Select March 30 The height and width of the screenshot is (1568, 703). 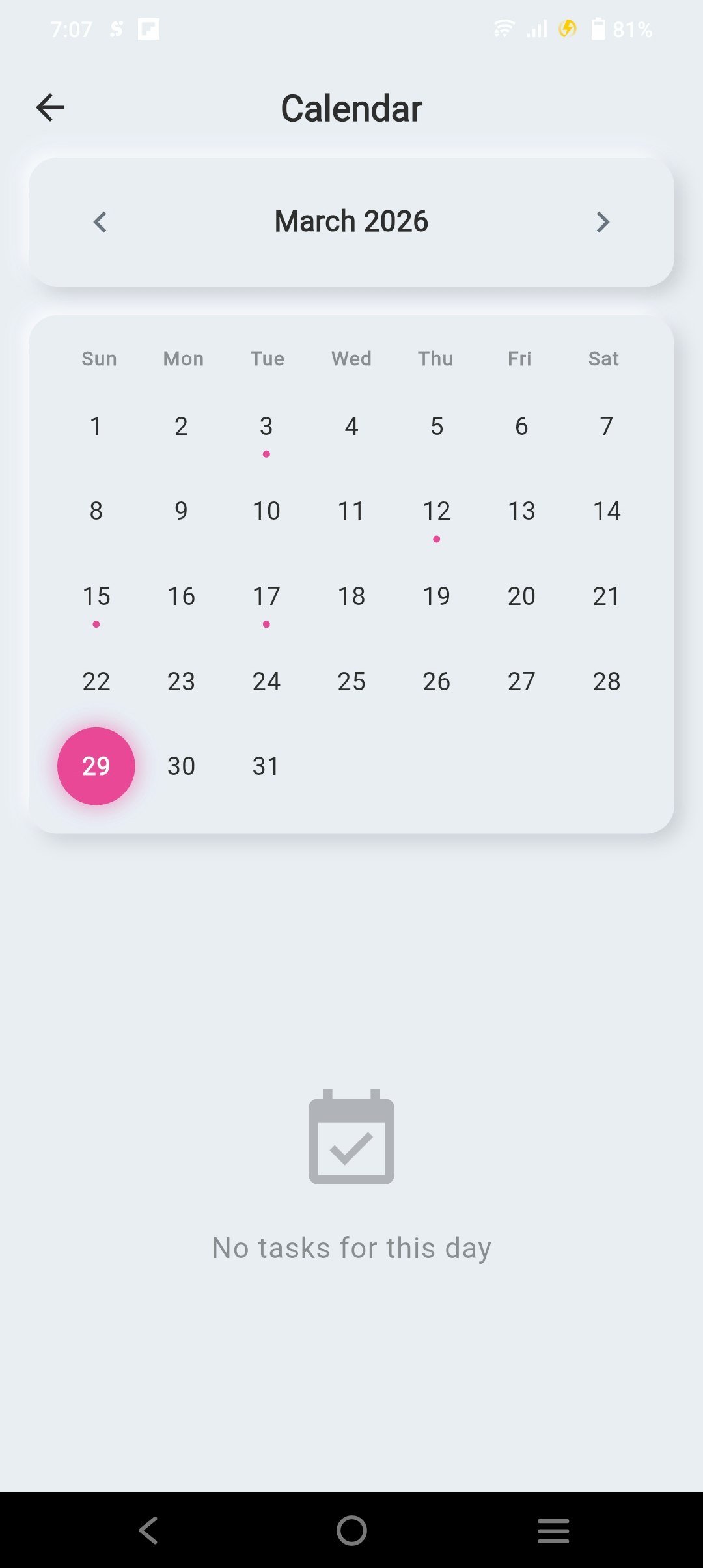(x=181, y=766)
